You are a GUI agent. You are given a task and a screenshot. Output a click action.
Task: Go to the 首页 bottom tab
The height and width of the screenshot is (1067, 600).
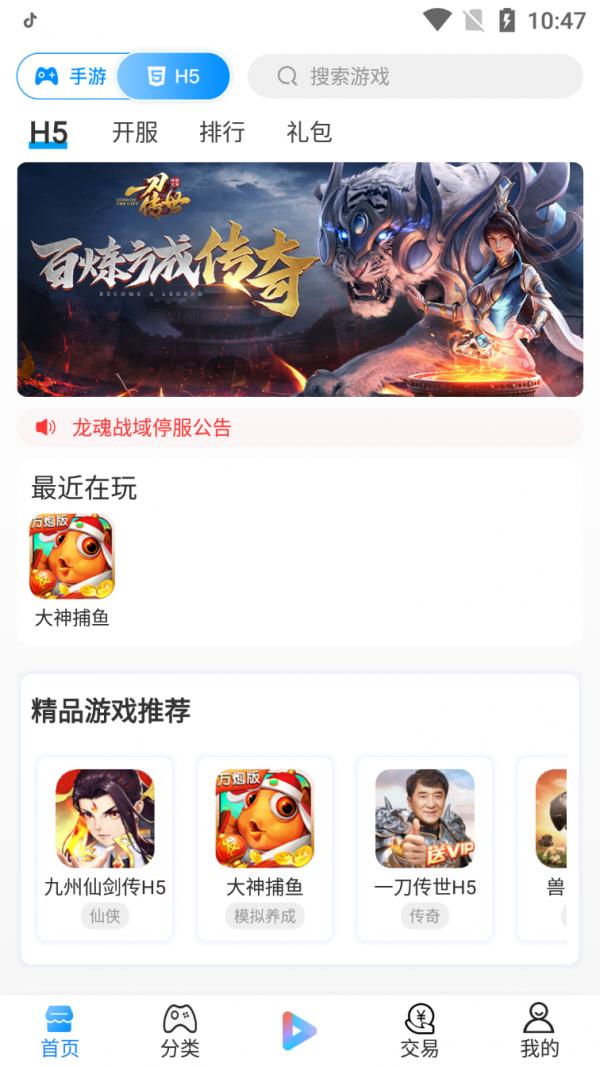click(60, 1032)
